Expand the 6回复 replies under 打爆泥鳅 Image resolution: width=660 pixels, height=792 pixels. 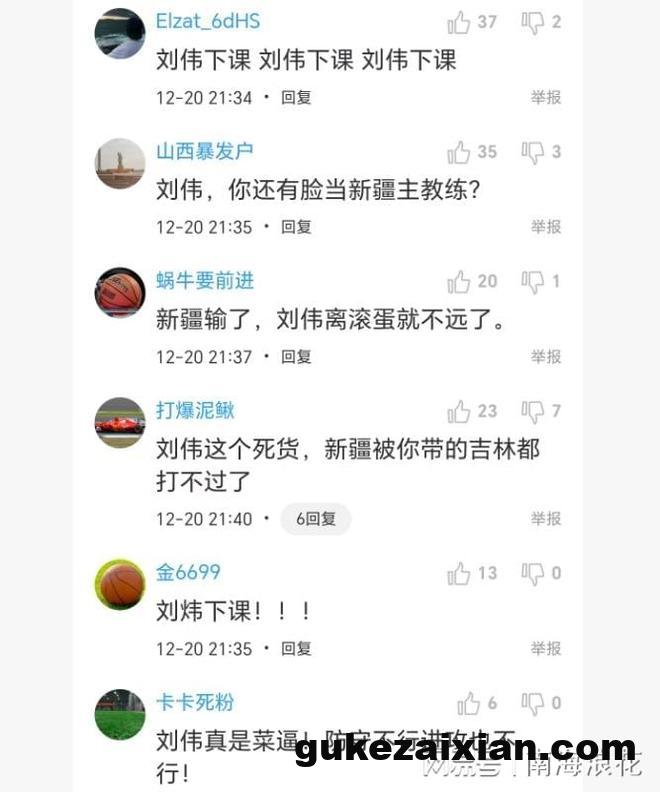[315, 519]
